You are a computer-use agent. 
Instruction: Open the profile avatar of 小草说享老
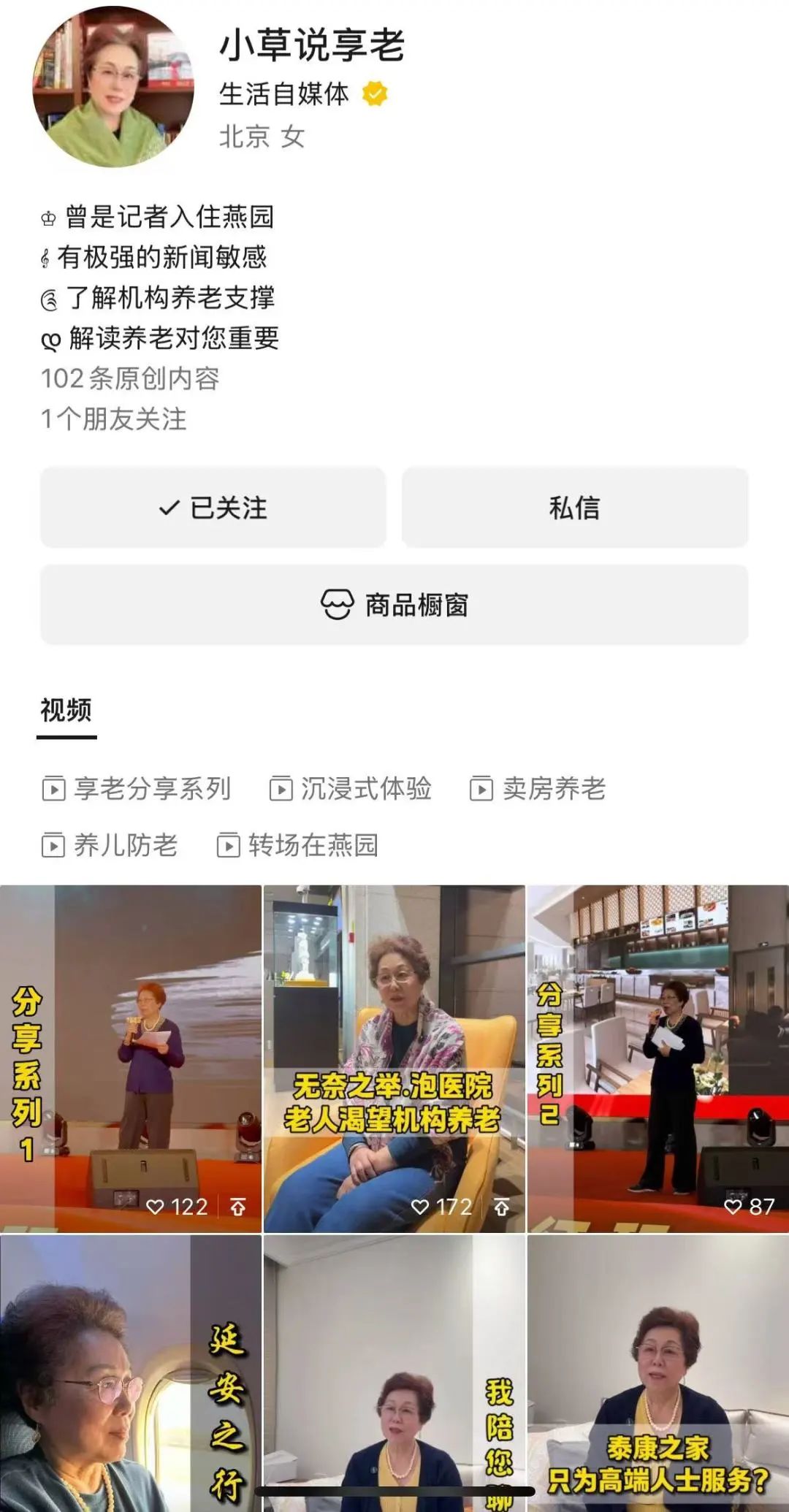(113, 86)
